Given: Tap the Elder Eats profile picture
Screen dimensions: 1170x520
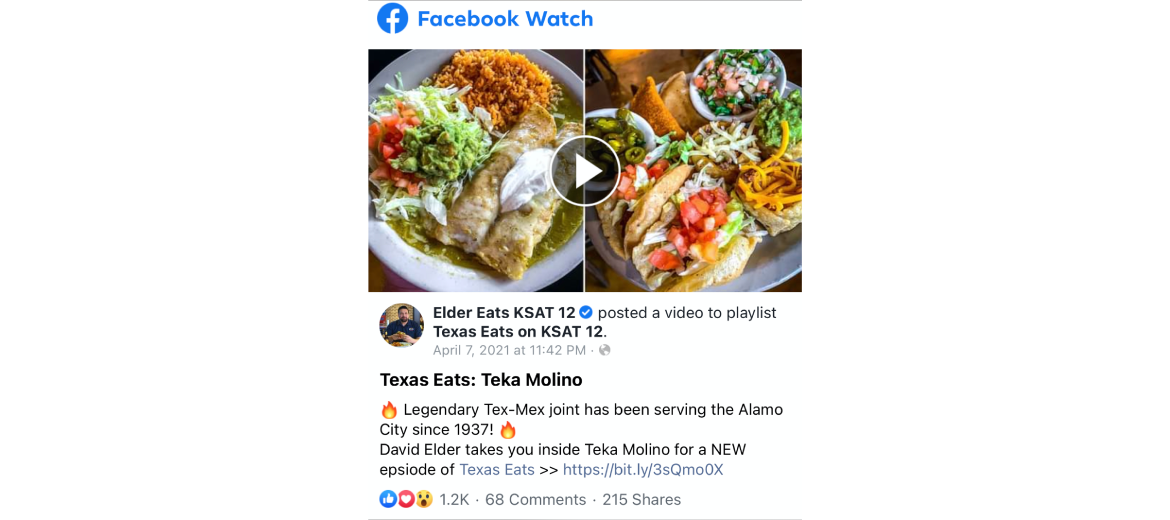Looking at the screenshot, I should tap(401, 325).
